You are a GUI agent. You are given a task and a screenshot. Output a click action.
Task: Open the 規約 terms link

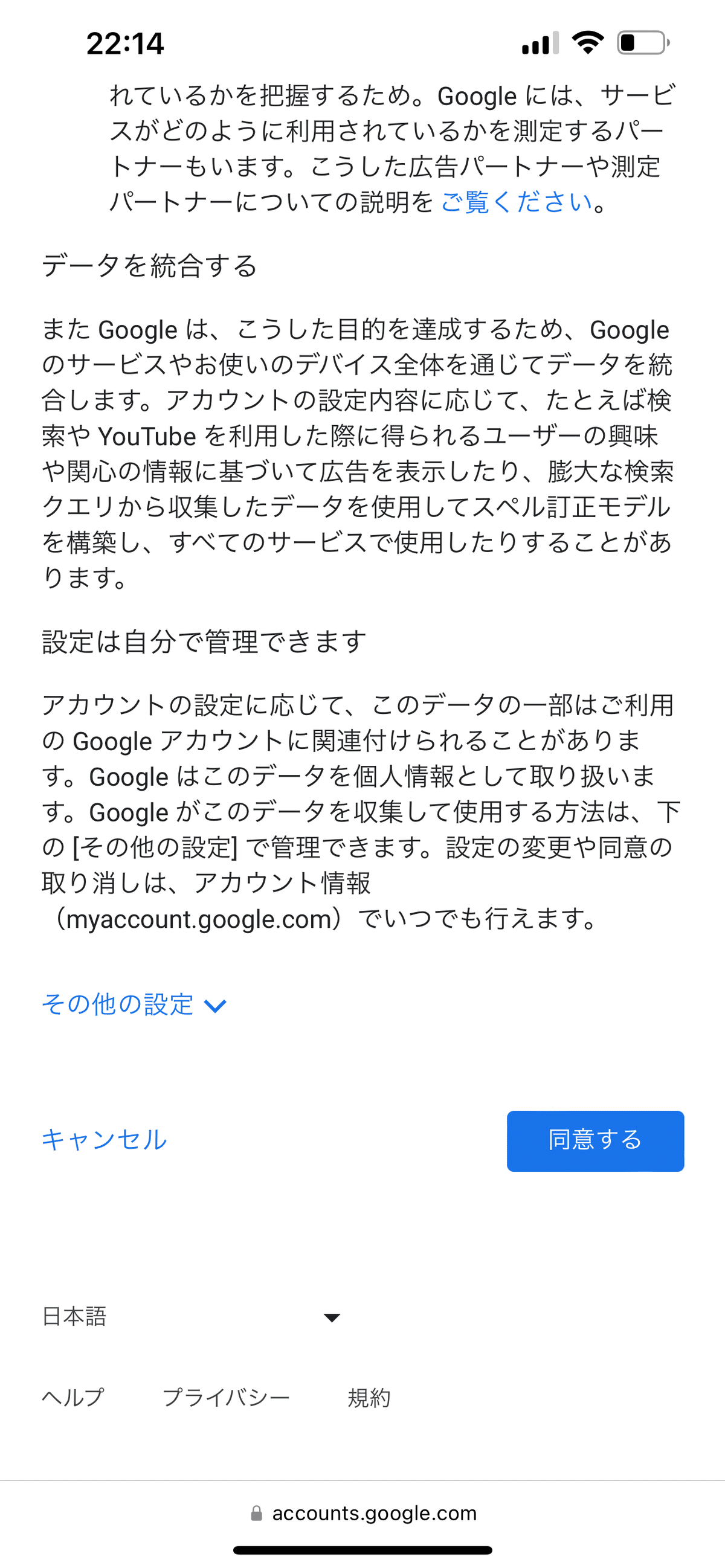(x=369, y=1397)
